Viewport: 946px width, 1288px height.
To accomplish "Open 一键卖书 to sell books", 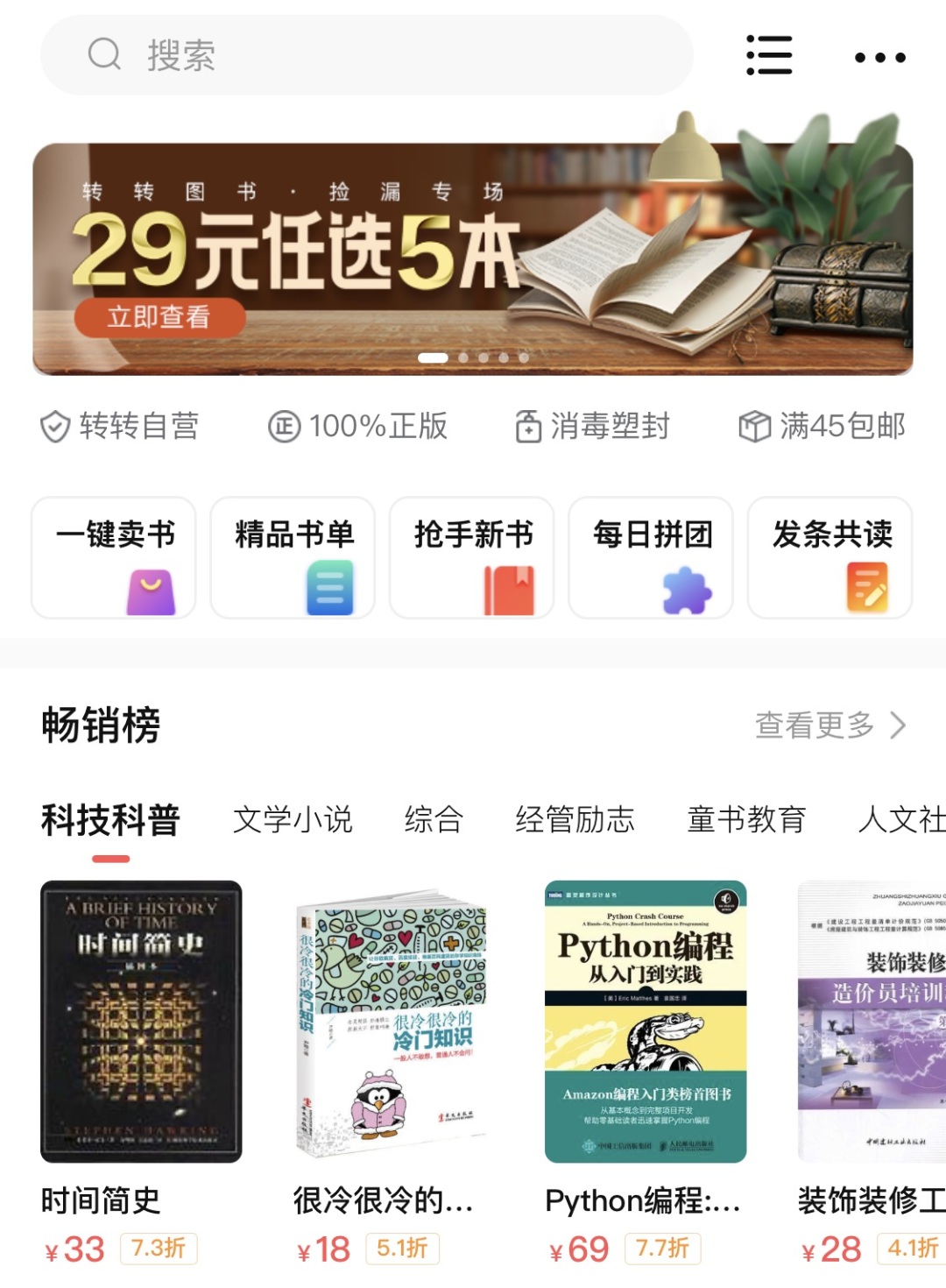I will coord(114,557).
